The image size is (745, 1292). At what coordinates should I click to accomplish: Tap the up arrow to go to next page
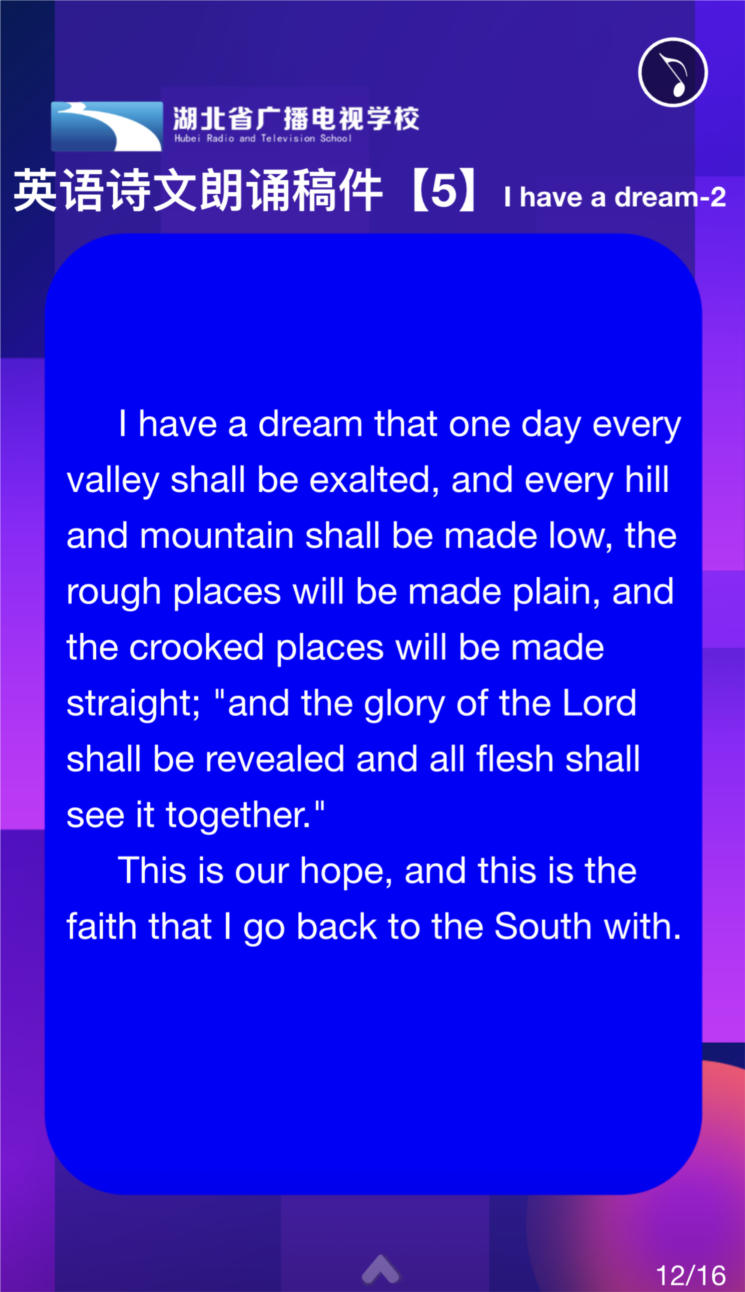tap(380, 1270)
